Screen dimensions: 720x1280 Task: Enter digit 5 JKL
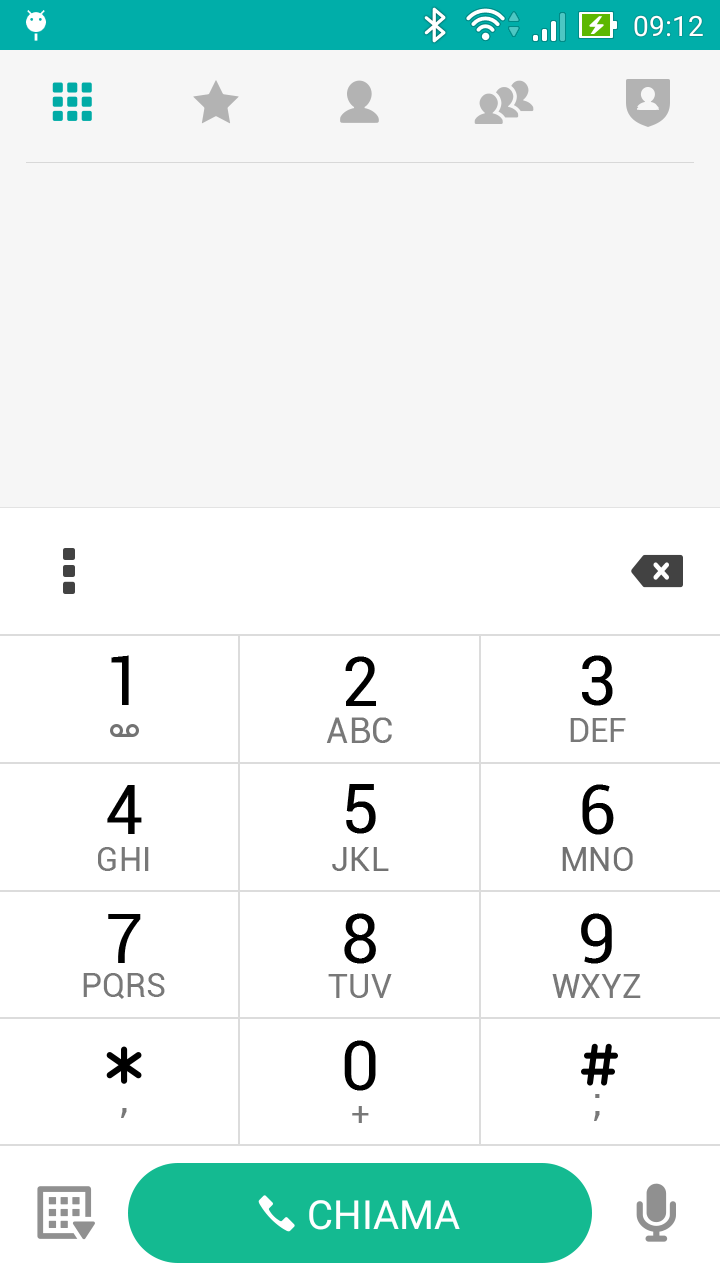360,827
